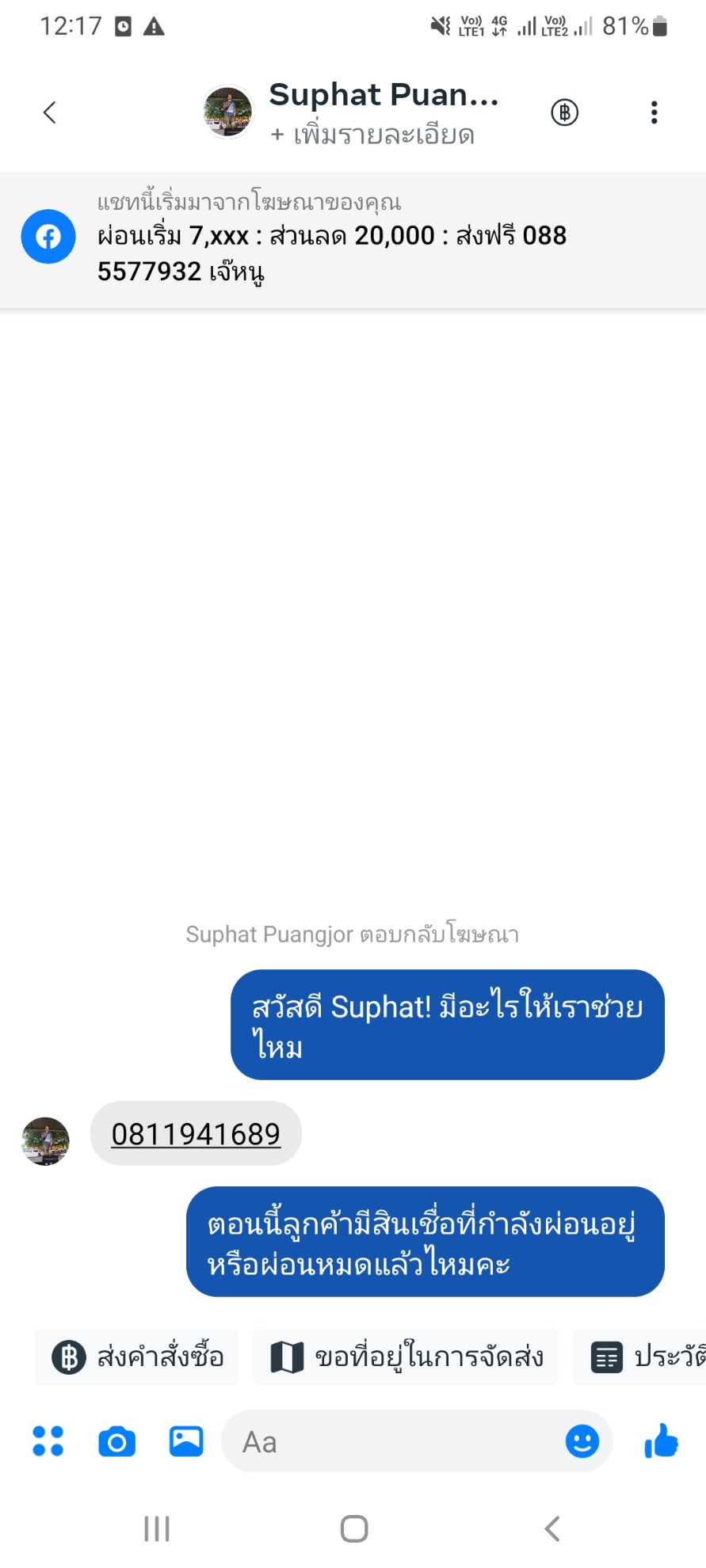Open the ad banner that started this chat
This screenshot has width=706, height=1568.
coord(353,239)
